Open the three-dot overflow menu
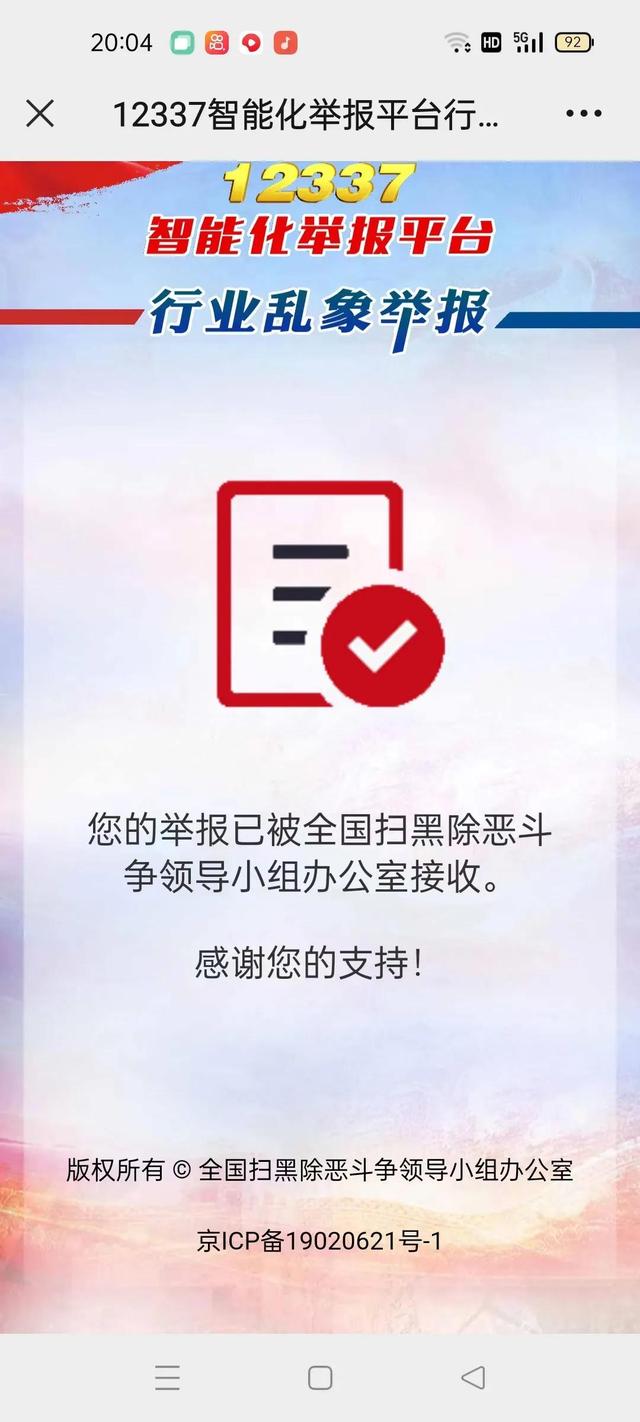The height and width of the screenshot is (1422, 640). (583, 114)
